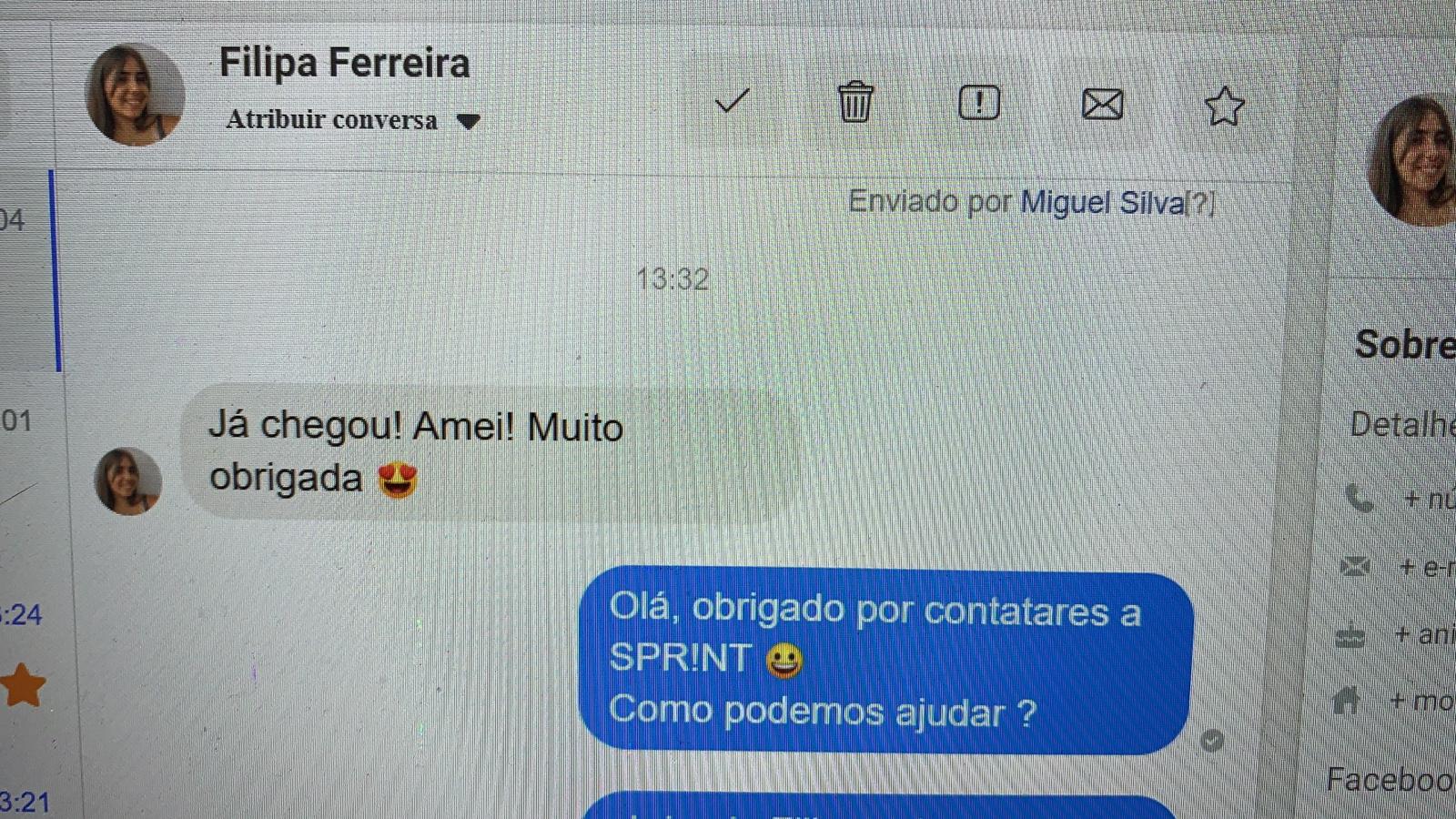Add birthday in contact details
The image size is (1456, 819).
[1424, 634]
